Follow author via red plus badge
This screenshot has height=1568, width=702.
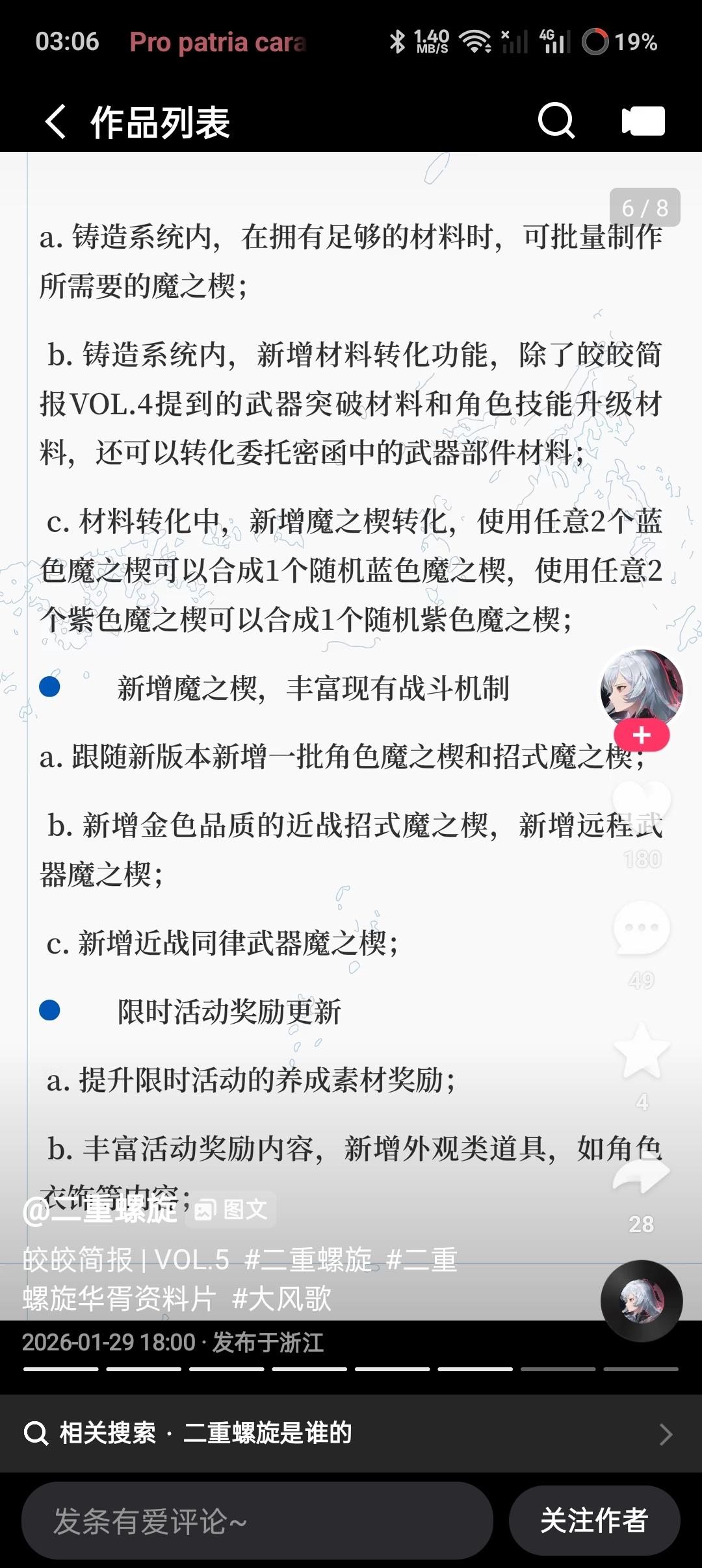tap(642, 735)
